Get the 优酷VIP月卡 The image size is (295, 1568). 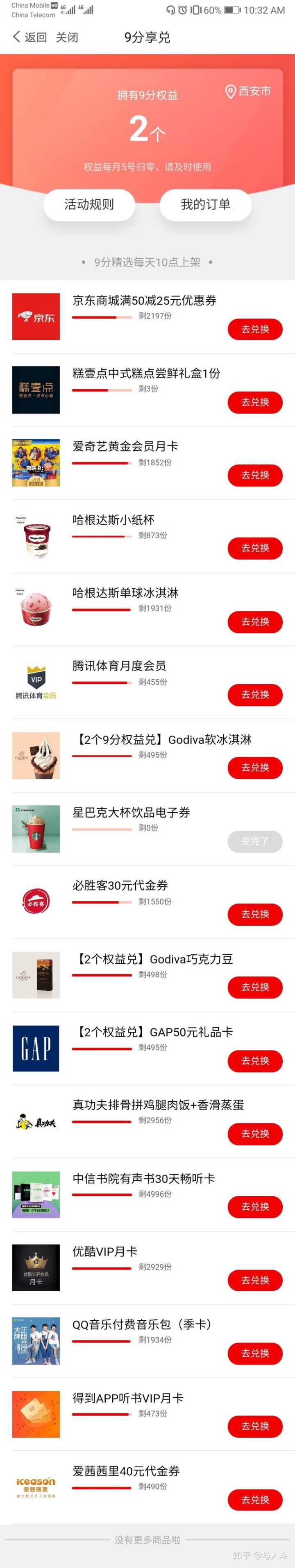click(x=255, y=1280)
